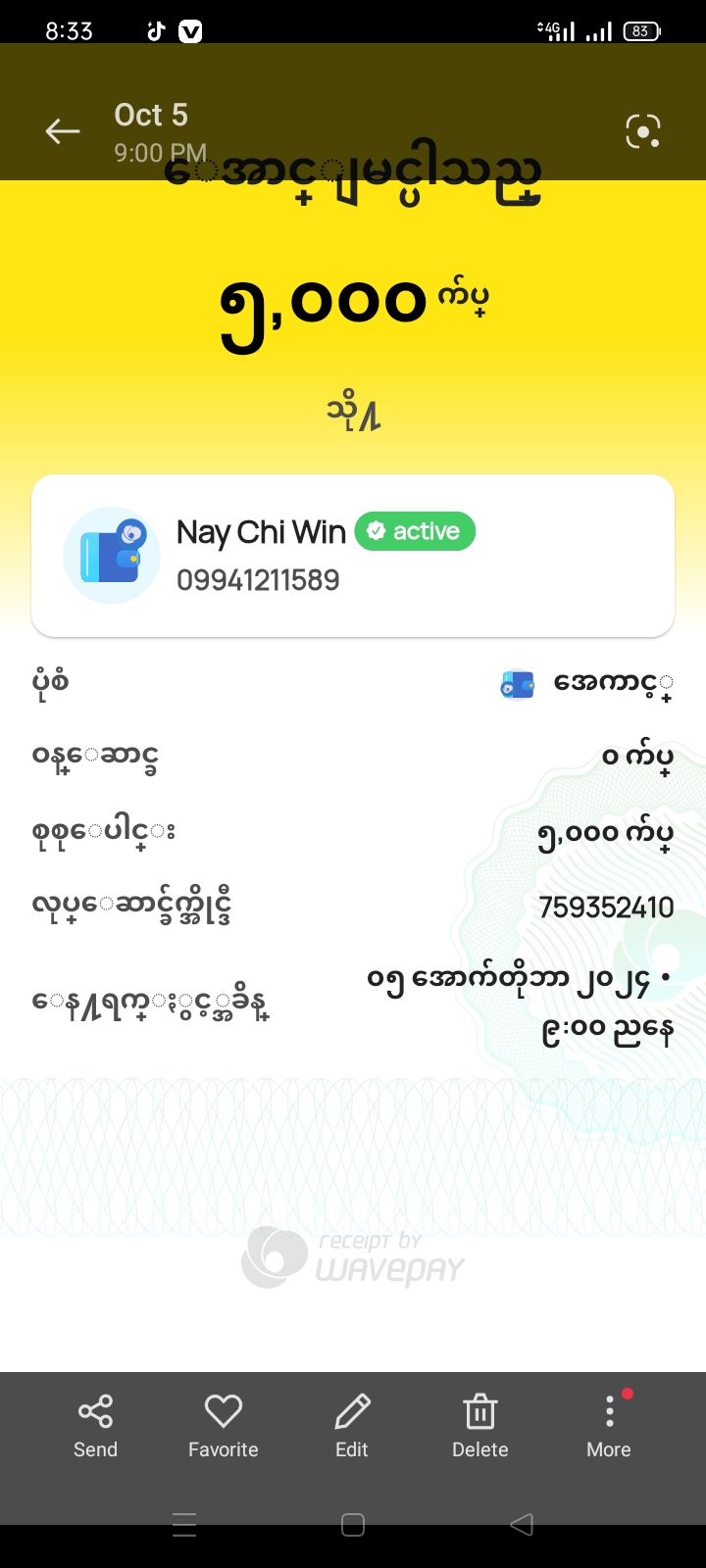The height and width of the screenshot is (1568, 706).
Task: Open recent apps from navigation bar
Action: pyautogui.click(x=184, y=1525)
